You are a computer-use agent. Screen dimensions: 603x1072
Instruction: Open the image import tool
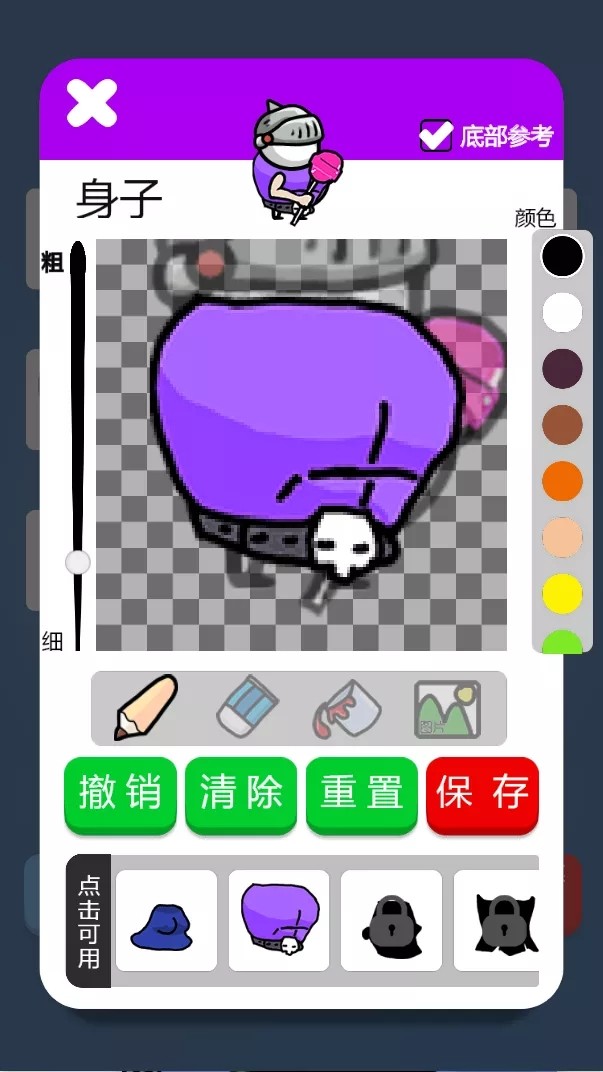[447, 708]
